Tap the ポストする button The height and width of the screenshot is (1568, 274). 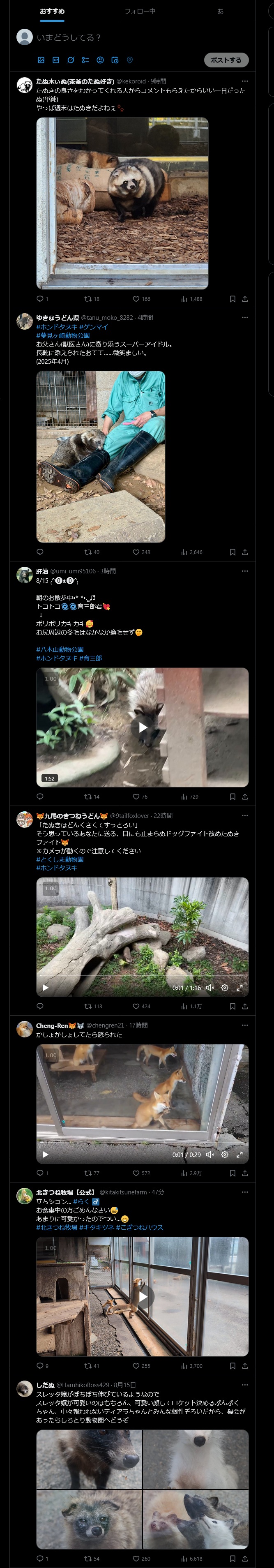tap(226, 60)
